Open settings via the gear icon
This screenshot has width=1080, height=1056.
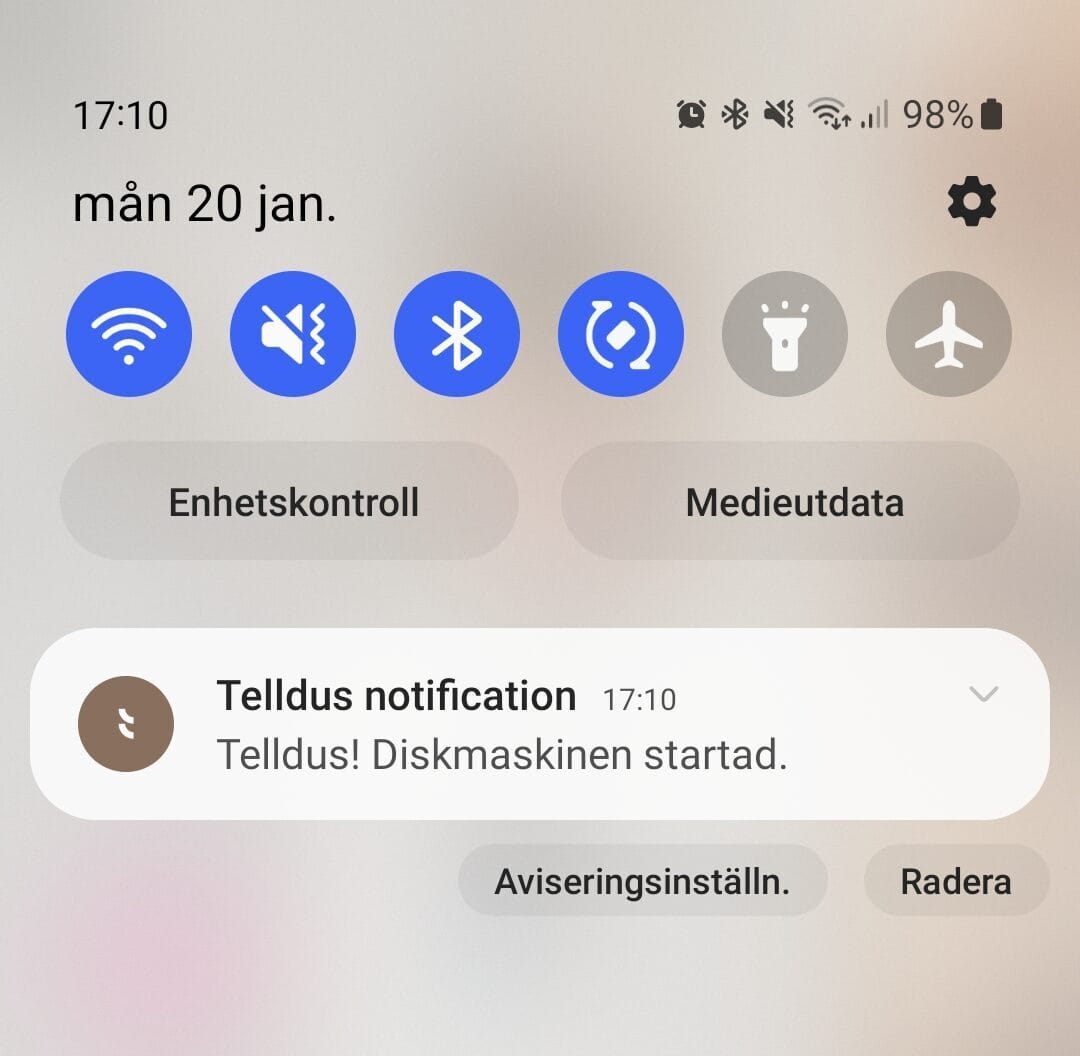click(971, 204)
